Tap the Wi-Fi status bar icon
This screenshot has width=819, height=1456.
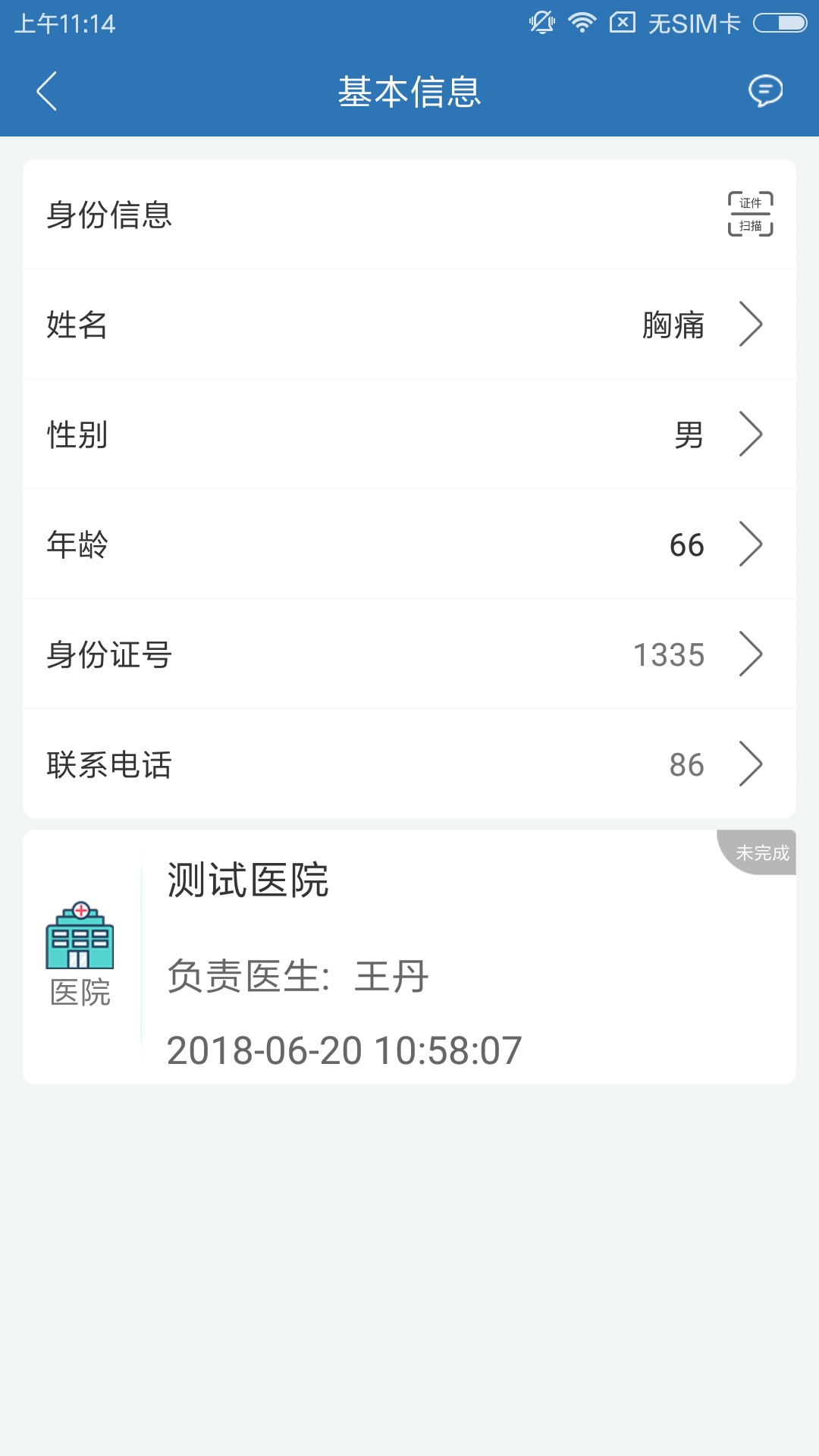(582, 23)
